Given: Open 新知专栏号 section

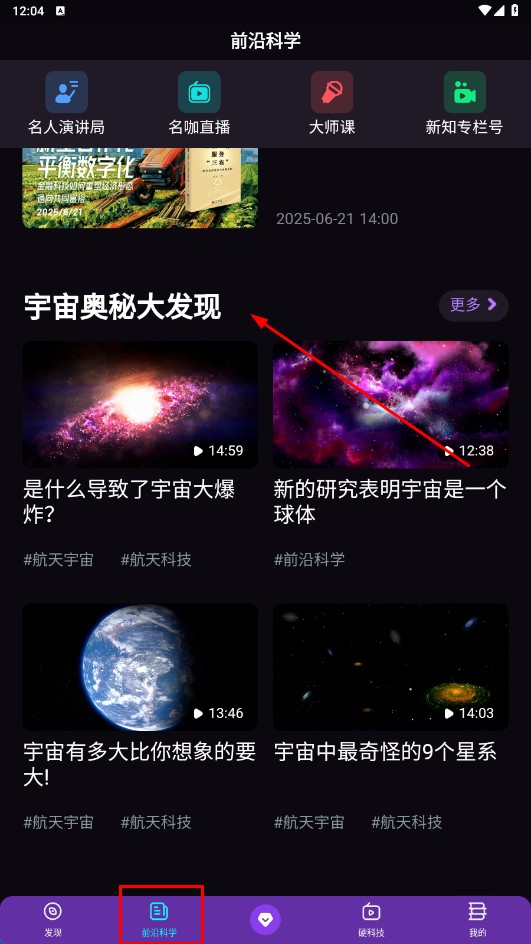Looking at the screenshot, I should (x=464, y=103).
